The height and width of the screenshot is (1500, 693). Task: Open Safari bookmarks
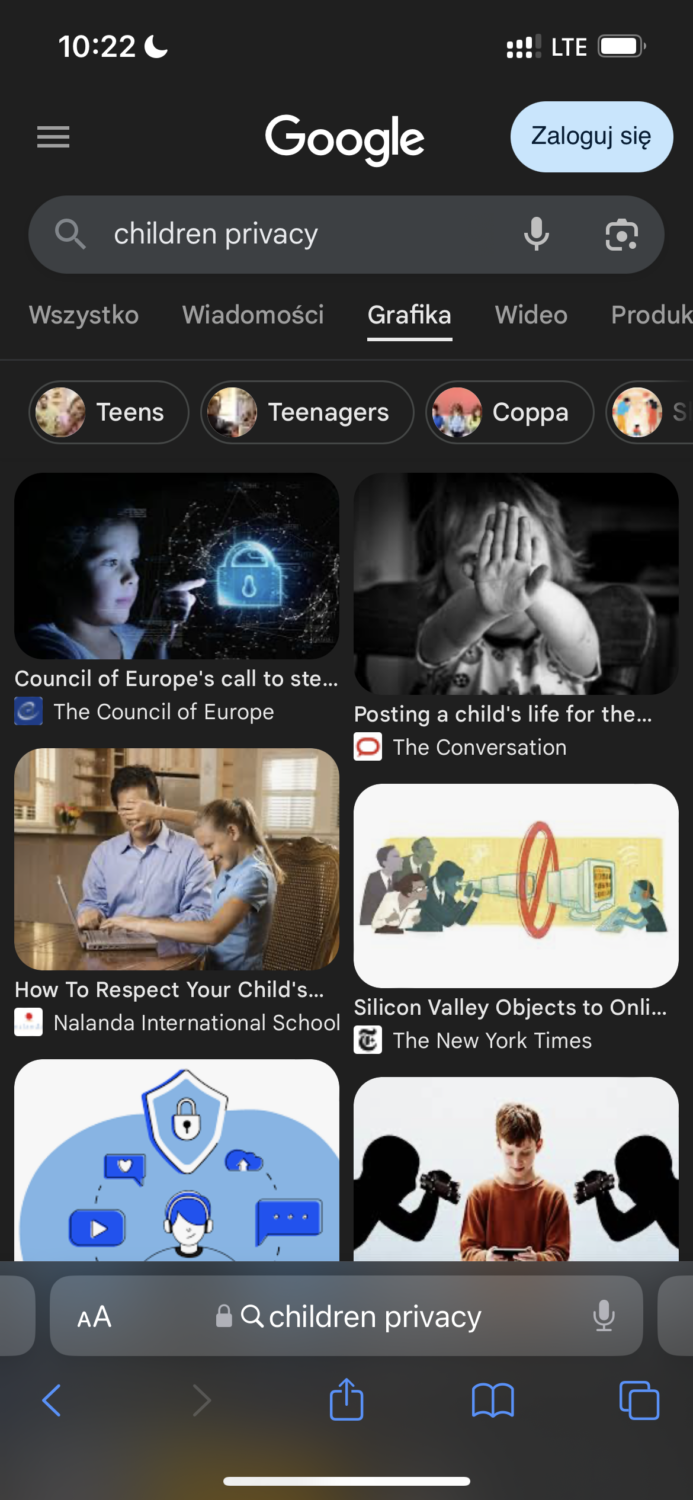492,1400
